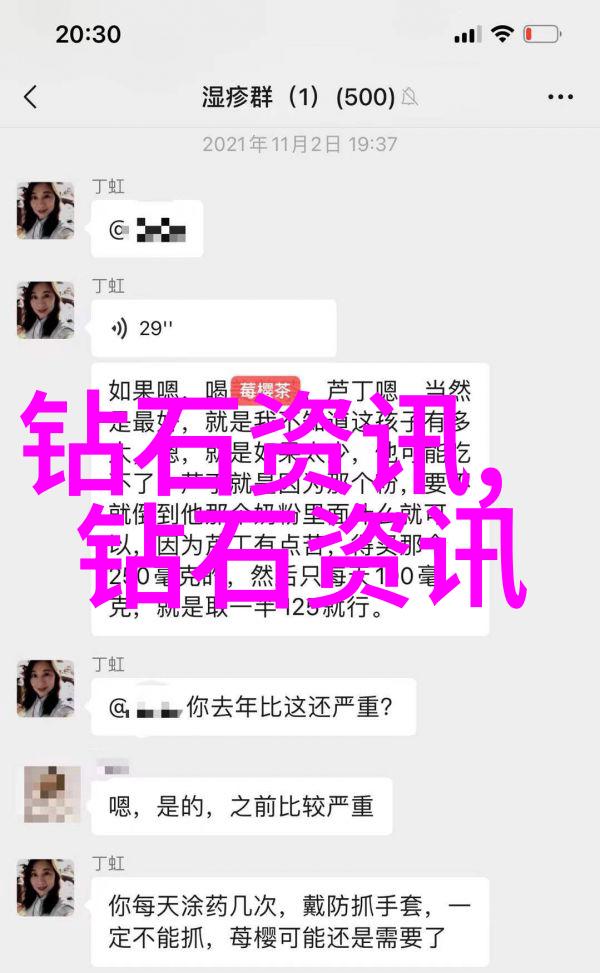
Task: Go back from the 湿疹群 chat
Action: 30,97
